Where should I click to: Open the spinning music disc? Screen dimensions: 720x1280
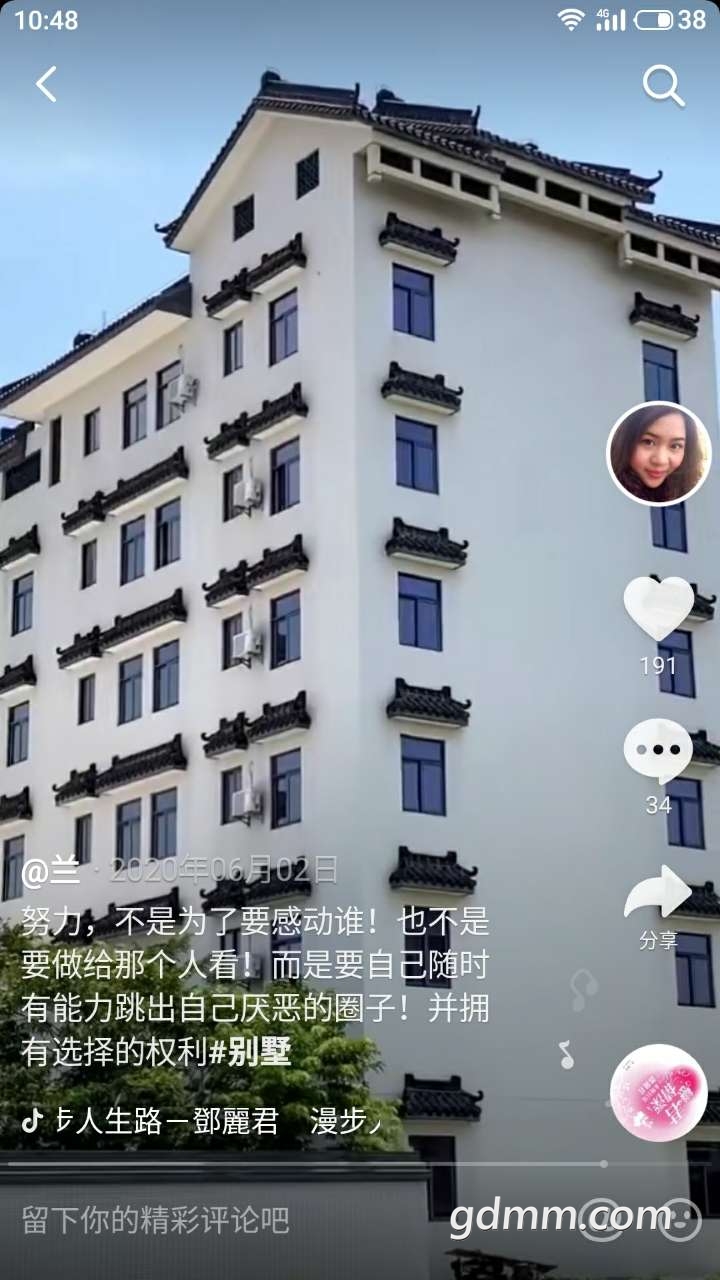659,1092
